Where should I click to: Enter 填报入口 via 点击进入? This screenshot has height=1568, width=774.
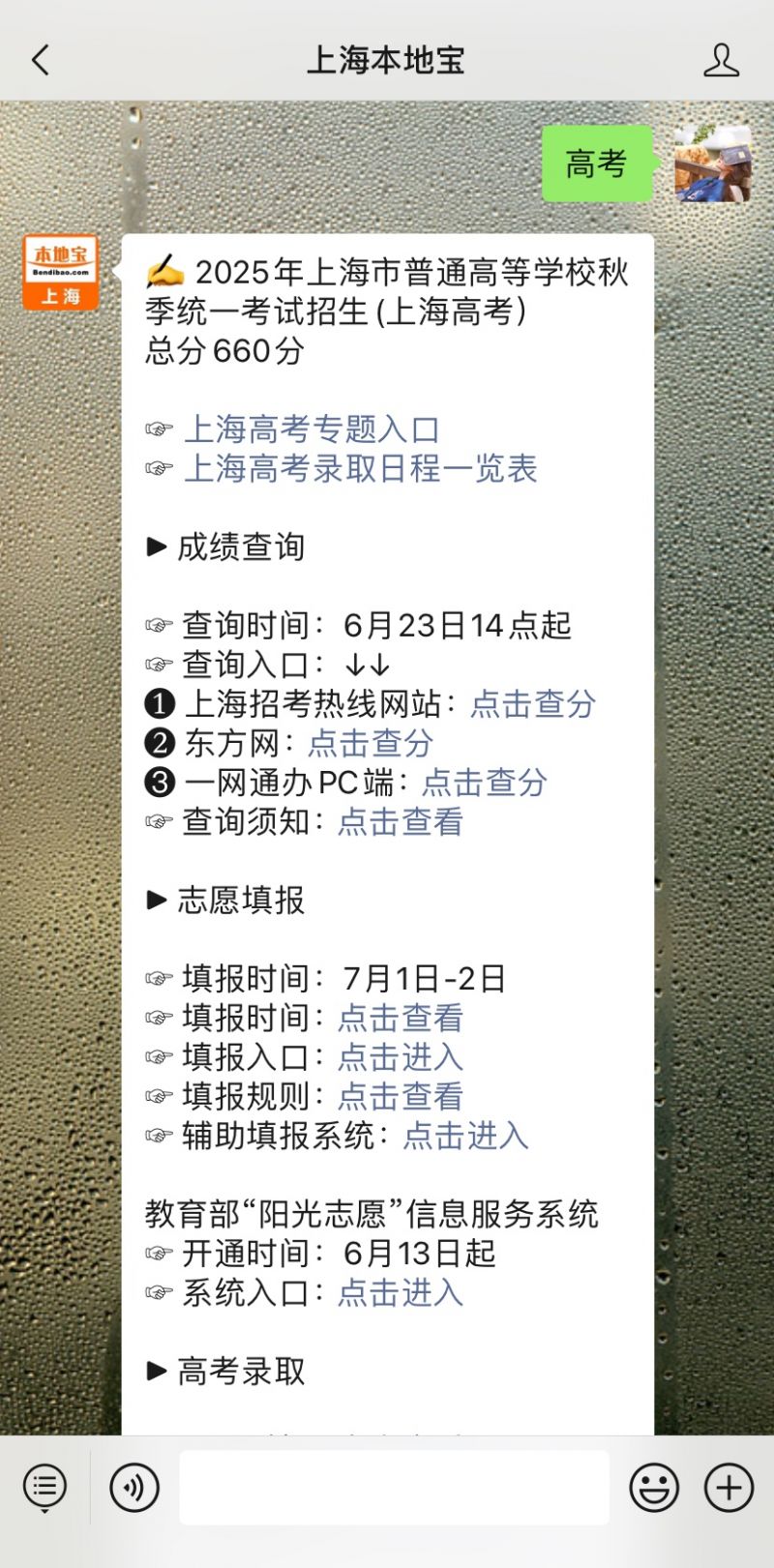pos(401,1058)
